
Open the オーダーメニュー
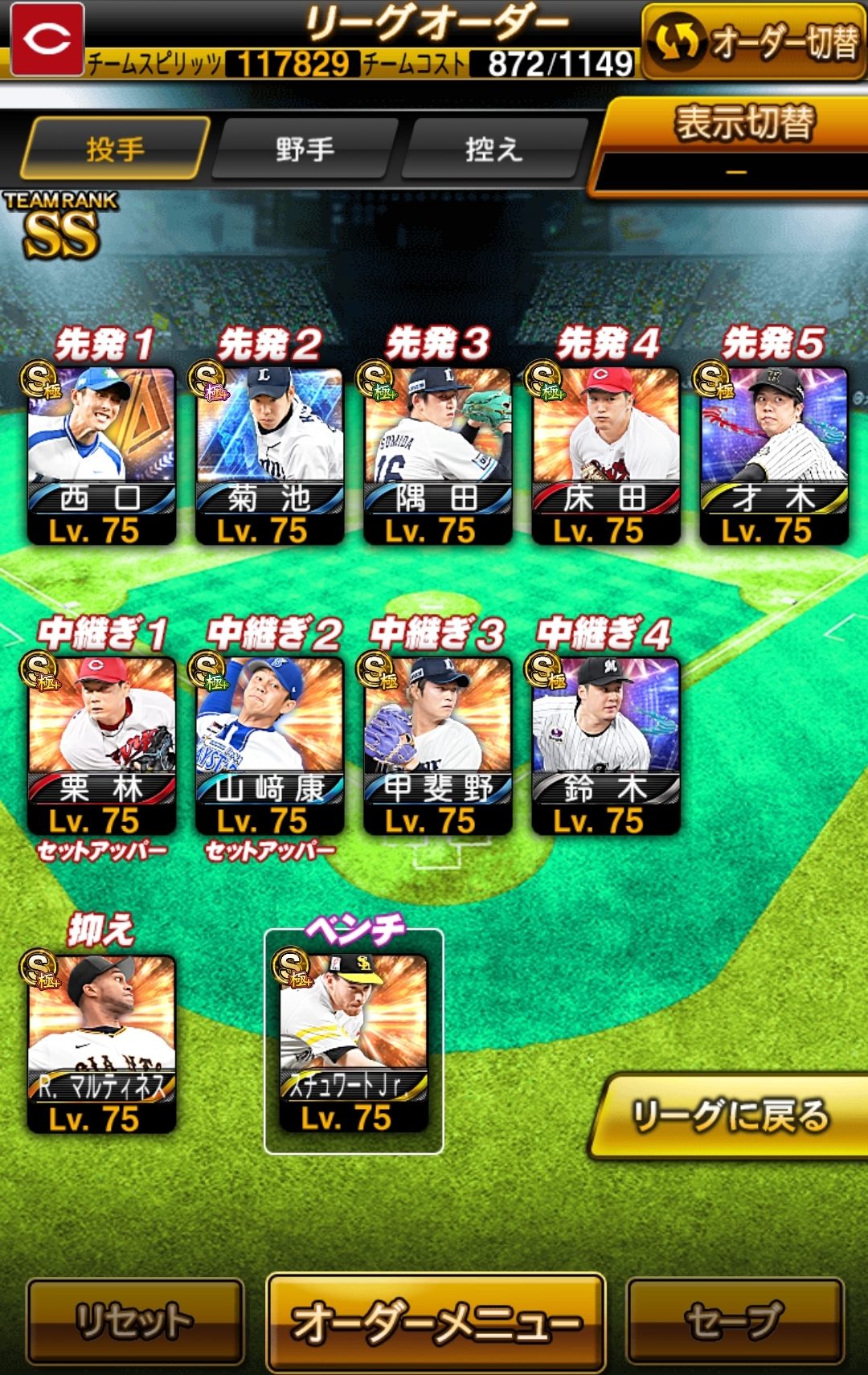click(x=436, y=1322)
